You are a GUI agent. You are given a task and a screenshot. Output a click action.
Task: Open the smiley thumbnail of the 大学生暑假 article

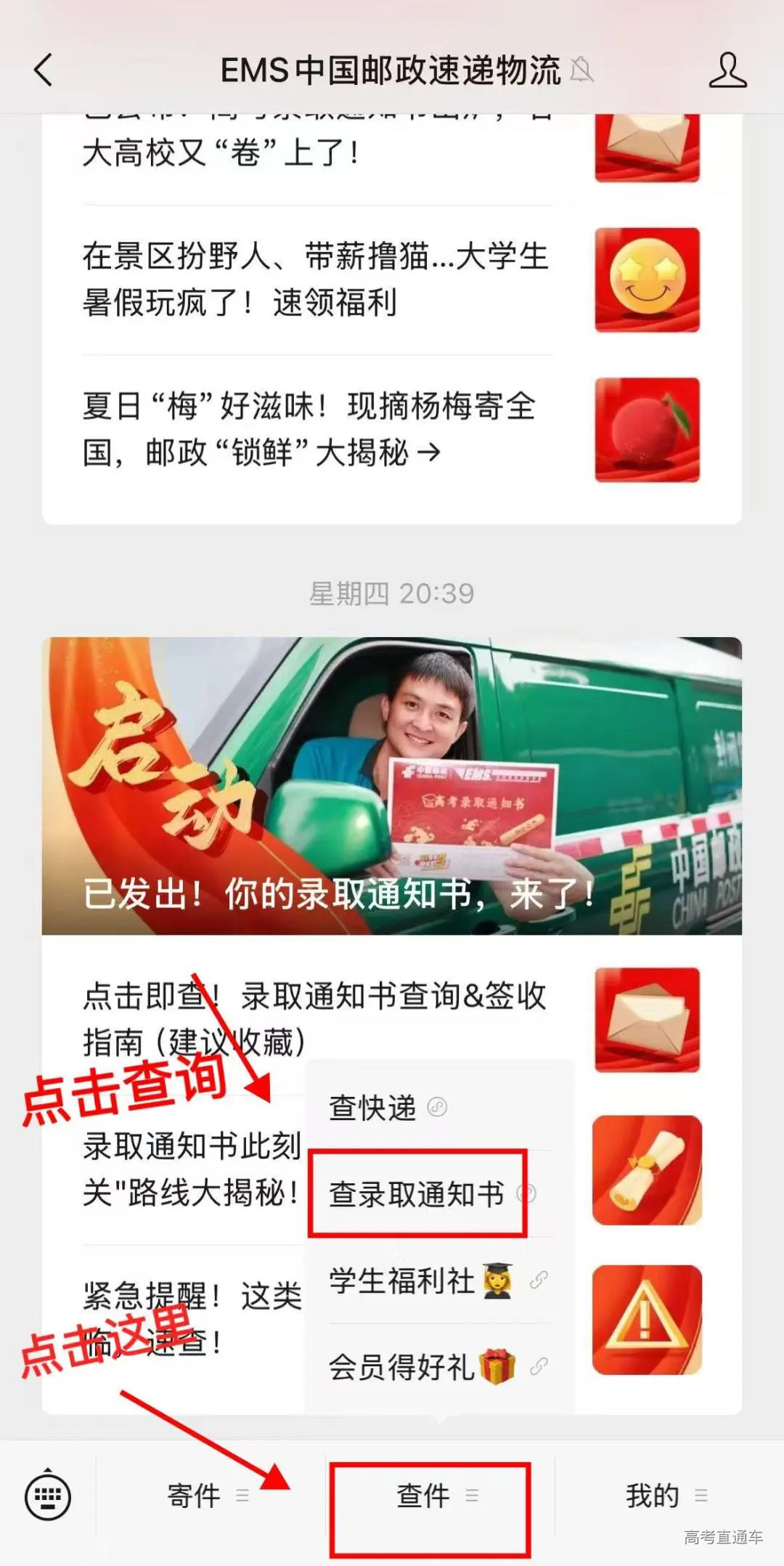(x=645, y=278)
